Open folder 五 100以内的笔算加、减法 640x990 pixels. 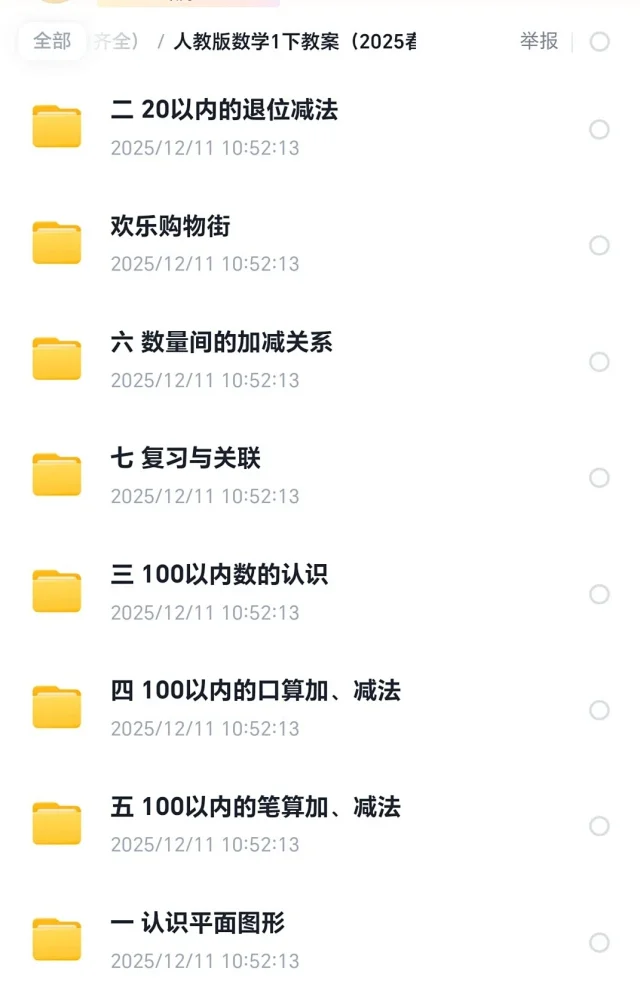255,807
